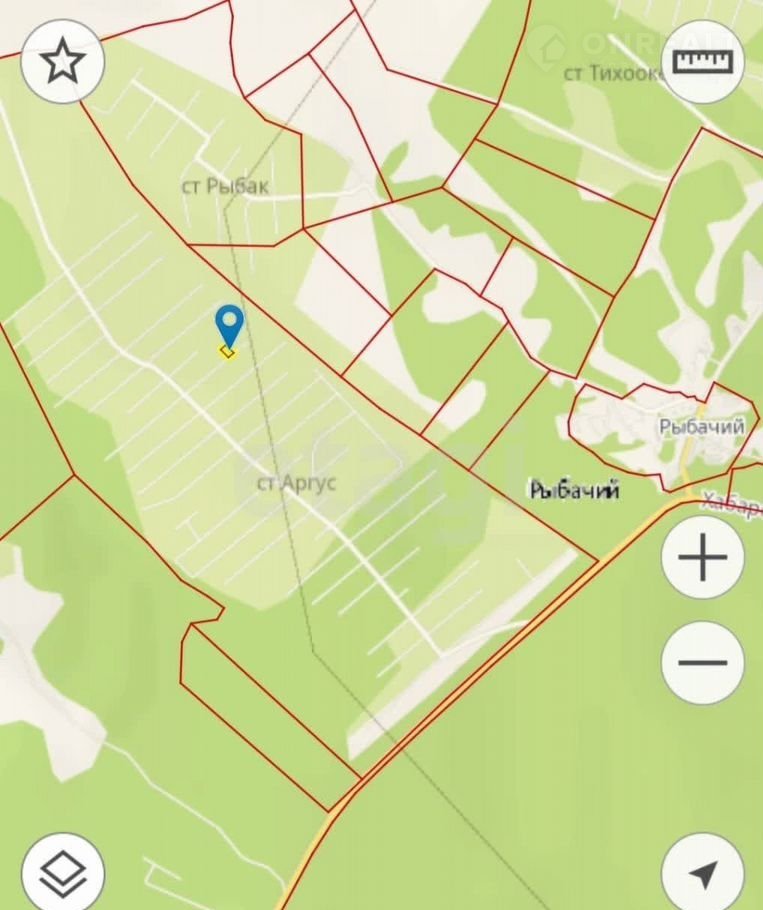
Task: Tap the blue location pin marker
Action: [230, 326]
